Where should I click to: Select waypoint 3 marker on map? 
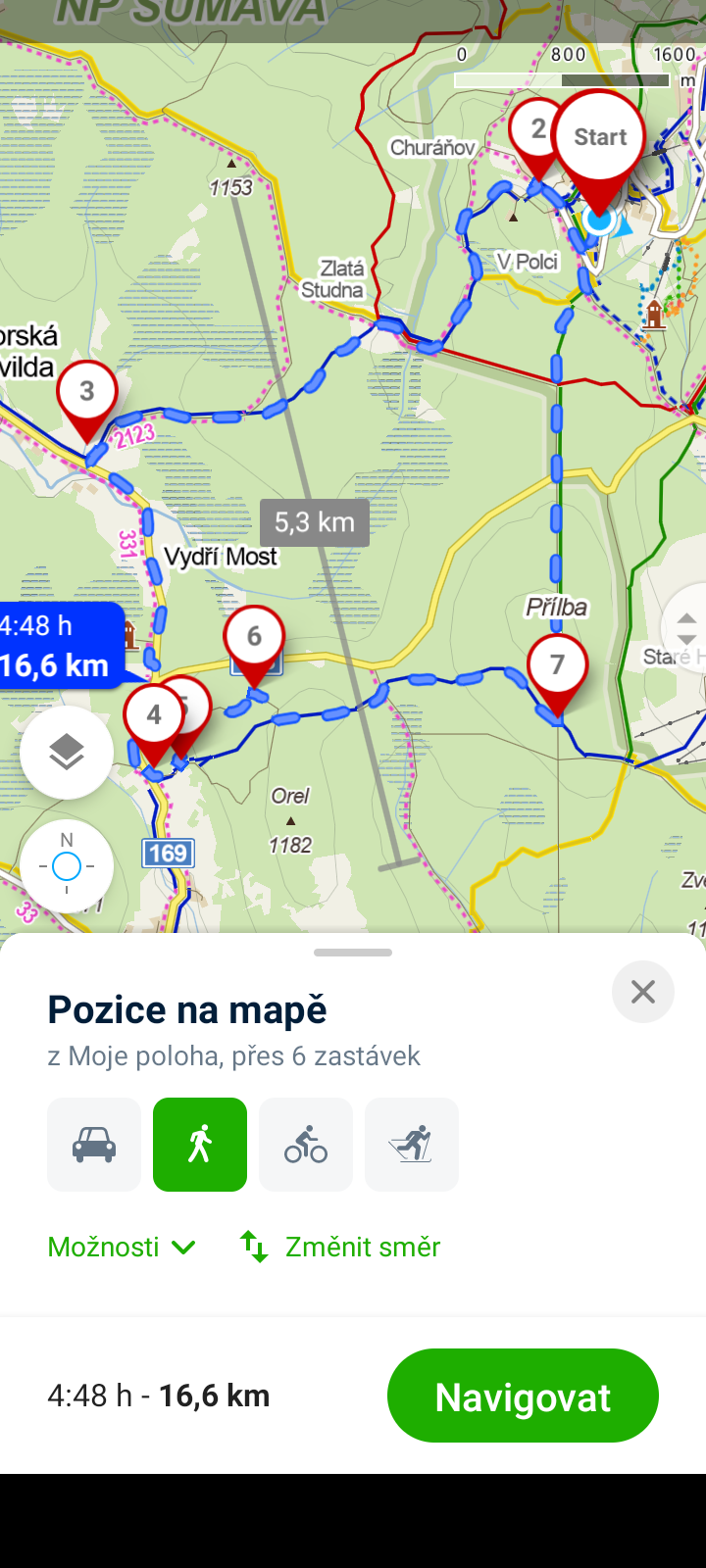click(87, 393)
